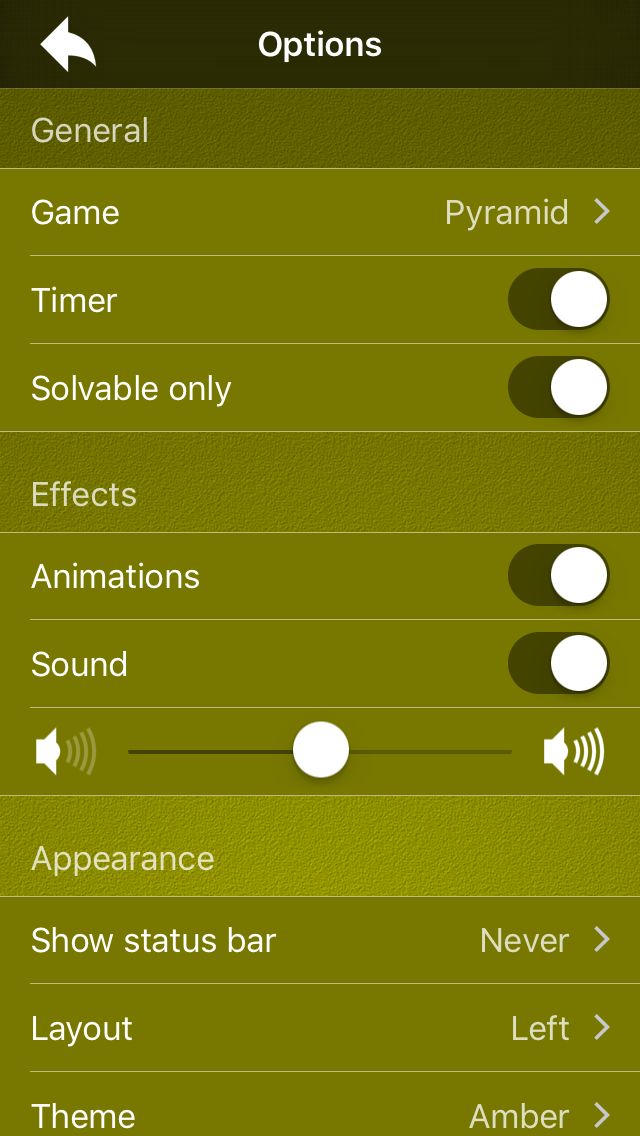Open the Theme setting
Image resolution: width=640 pixels, height=1136 pixels.
click(x=320, y=1112)
